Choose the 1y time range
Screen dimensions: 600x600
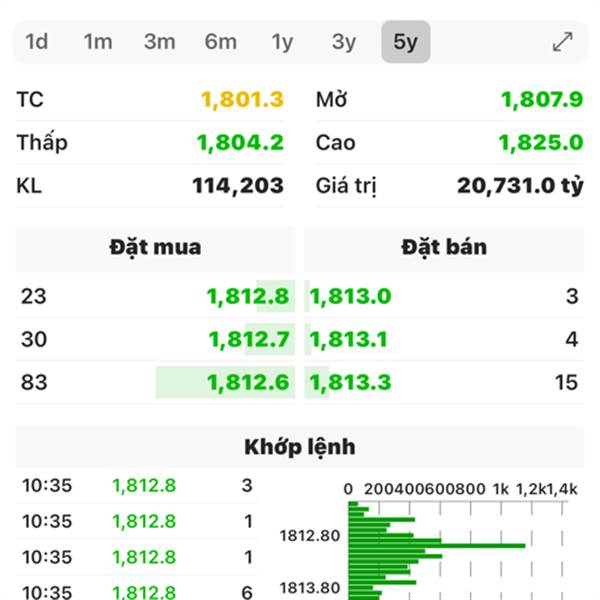click(x=282, y=42)
